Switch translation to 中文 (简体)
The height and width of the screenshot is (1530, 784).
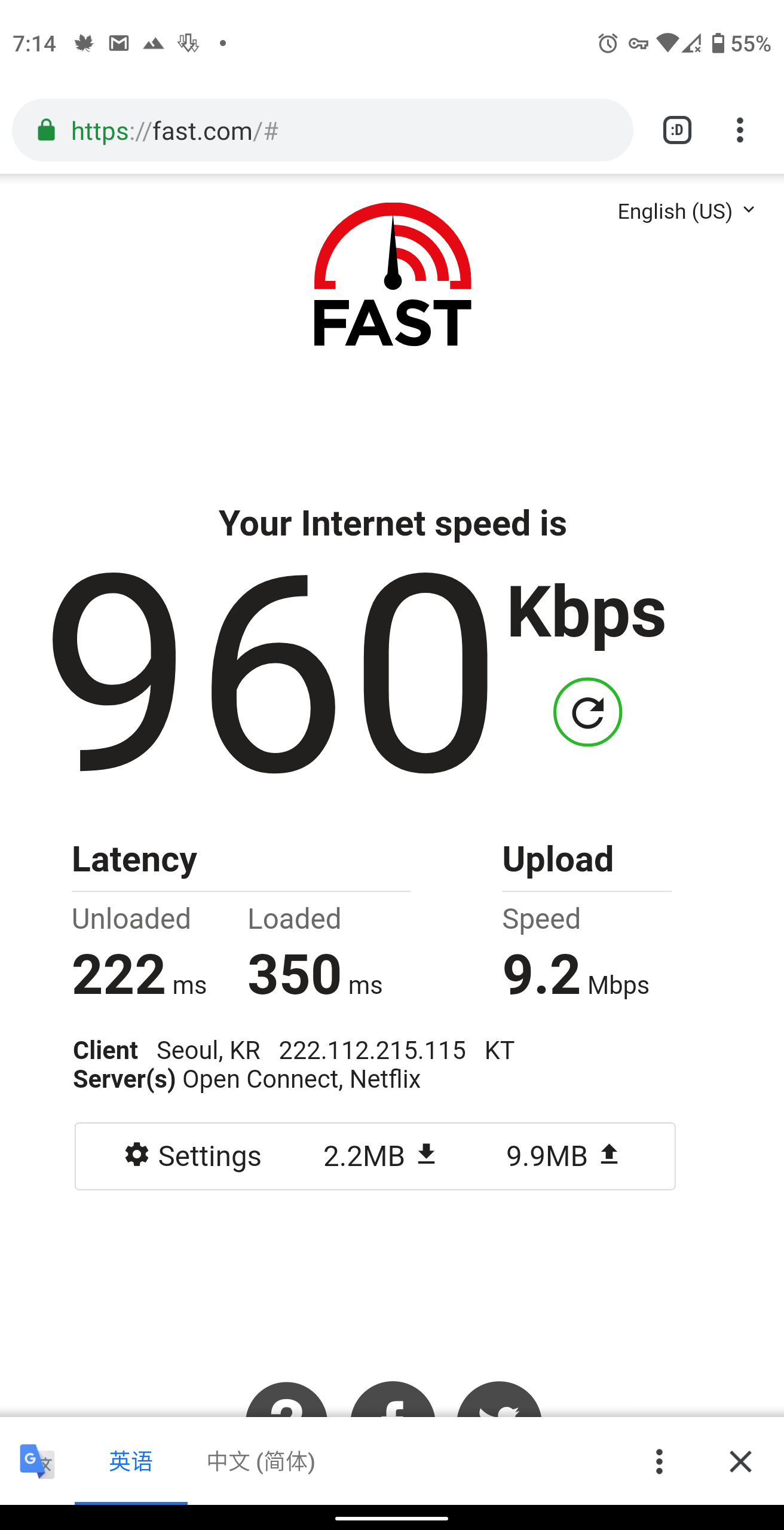coord(261,1461)
